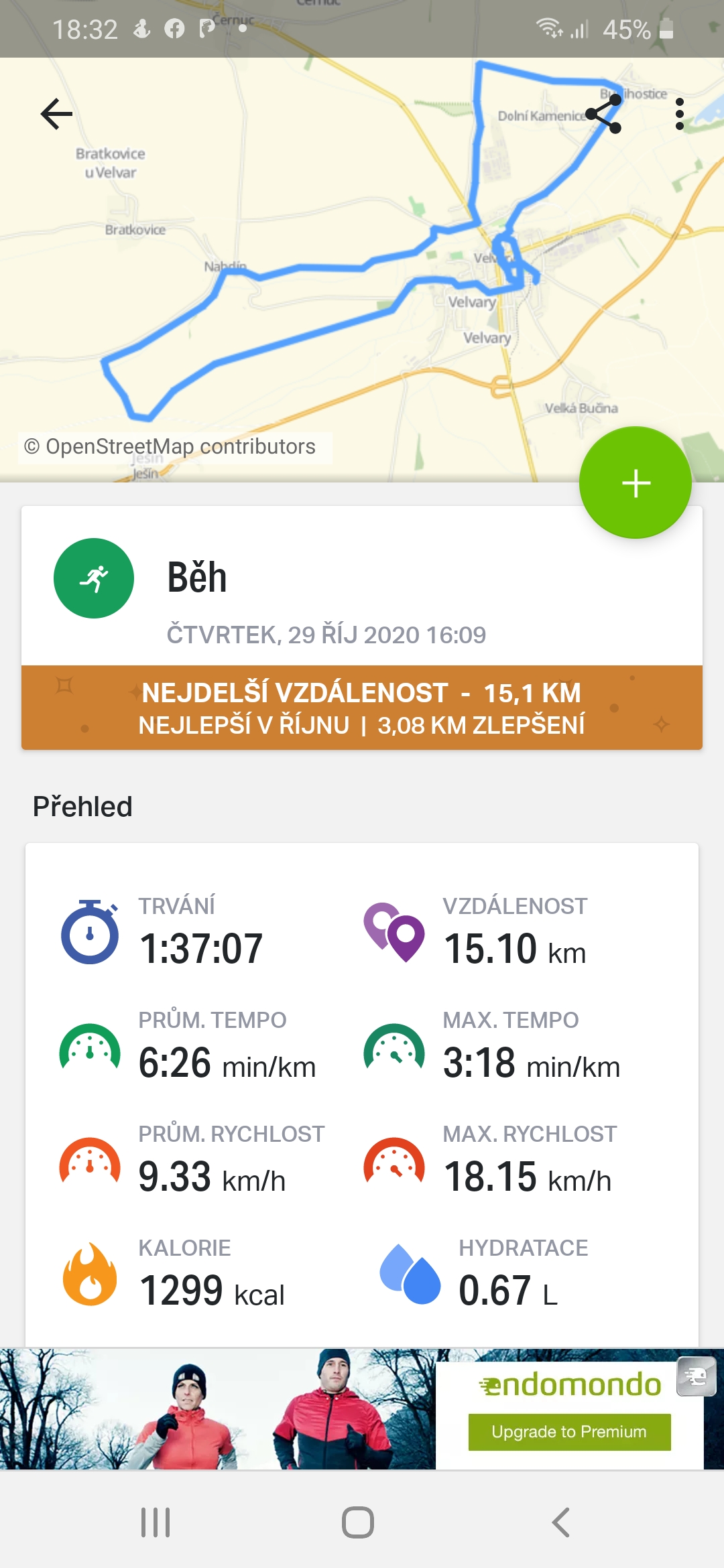Share this run workout
724x1568 pixels.
[x=604, y=114]
